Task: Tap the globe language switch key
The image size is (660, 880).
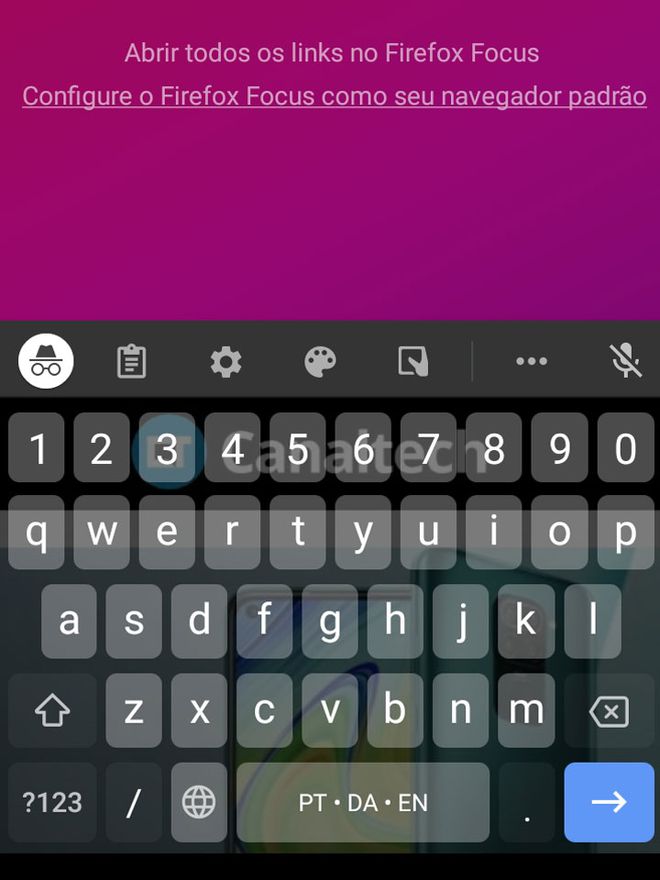Action: coord(199,802)
